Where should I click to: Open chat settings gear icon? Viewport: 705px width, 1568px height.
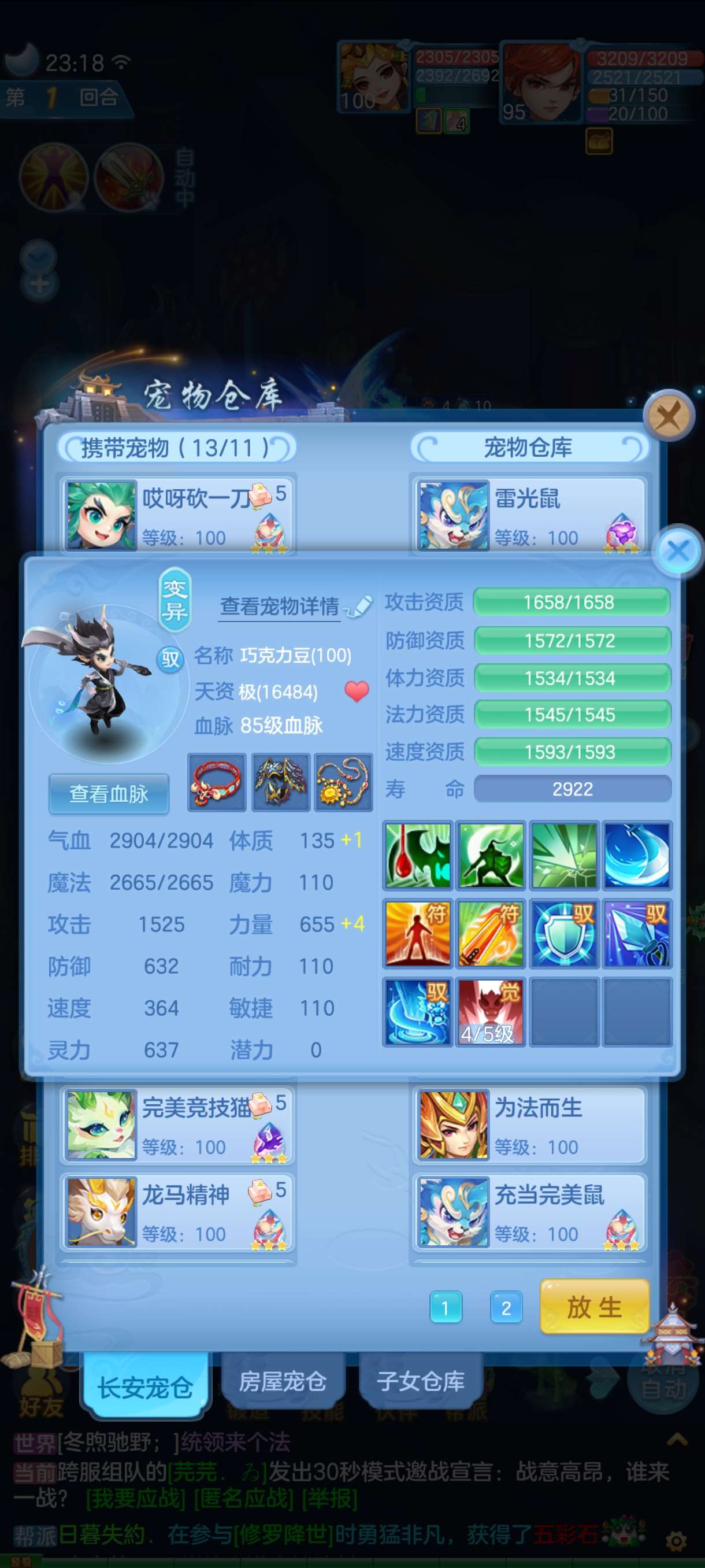(x=676, y=1541)
